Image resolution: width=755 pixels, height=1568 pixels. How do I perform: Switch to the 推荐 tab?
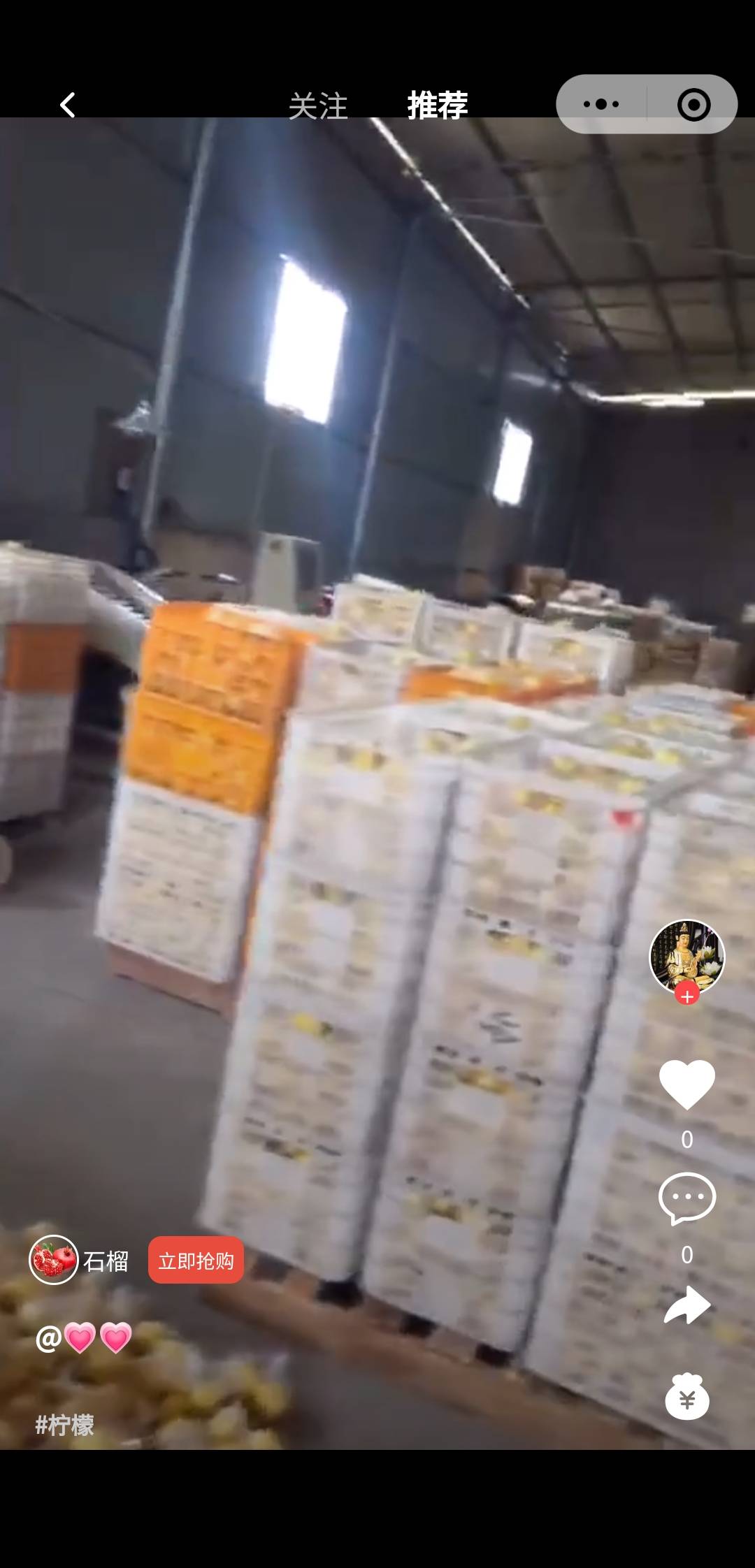[438, 106]
